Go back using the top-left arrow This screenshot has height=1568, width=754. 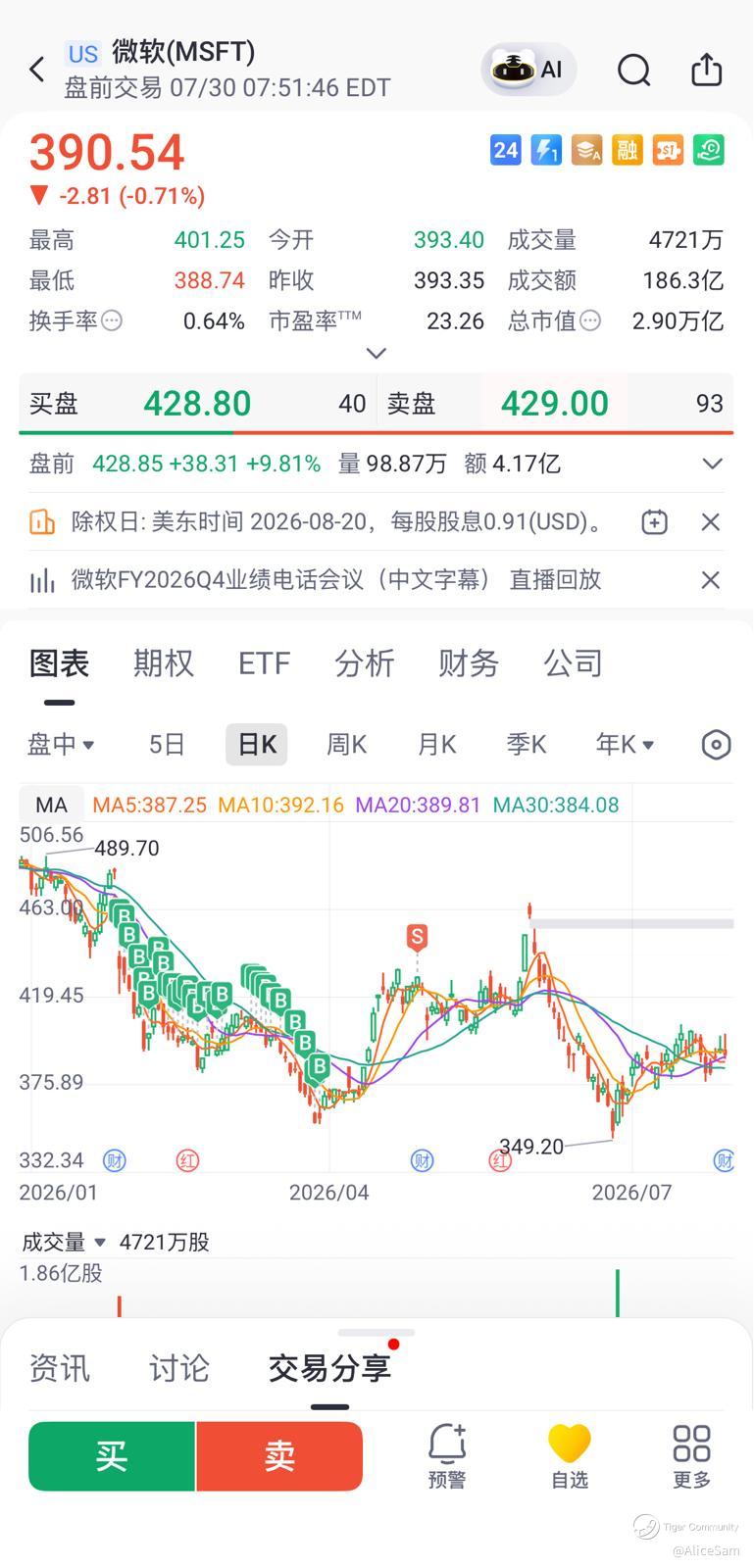37,70
